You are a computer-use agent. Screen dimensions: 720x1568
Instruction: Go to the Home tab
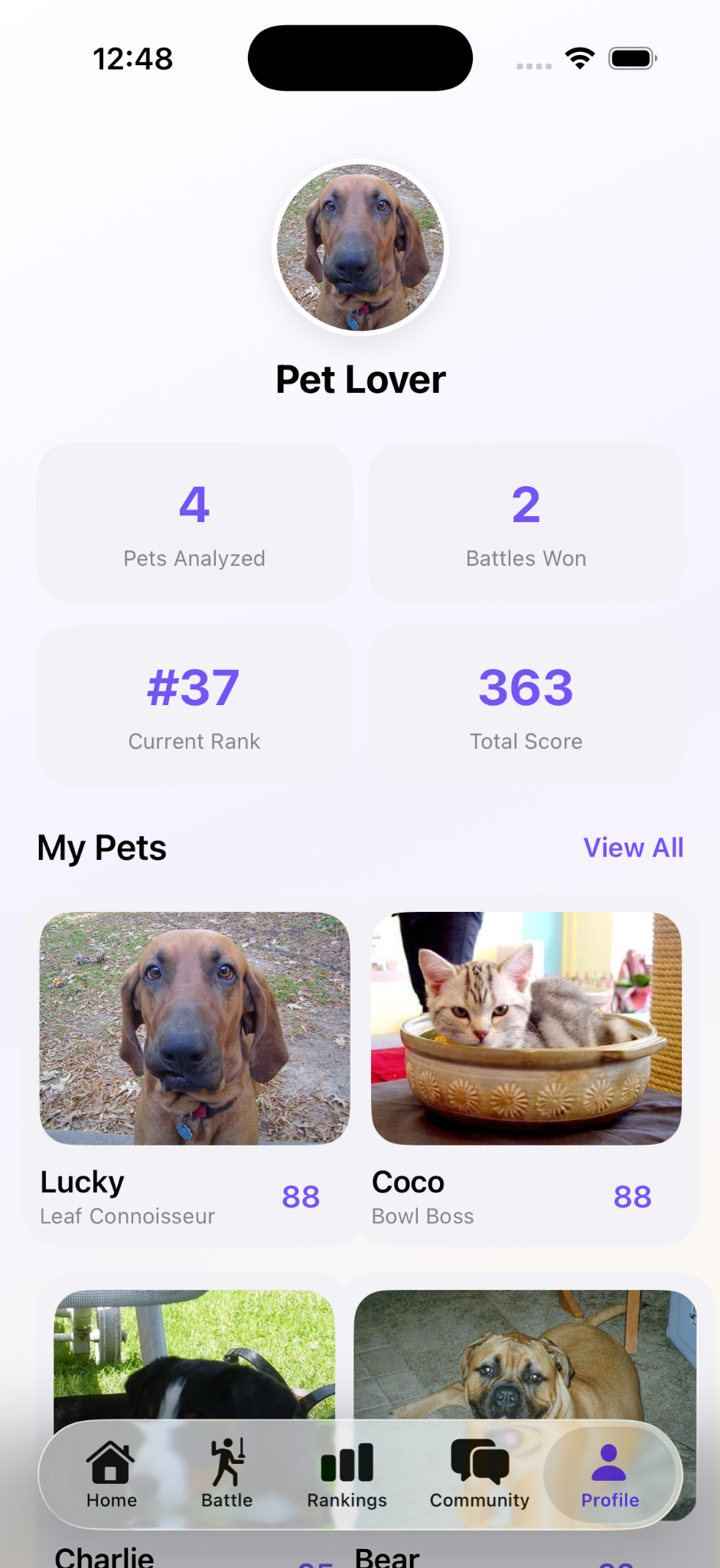pyautogui.click(x=111, y=1475)
